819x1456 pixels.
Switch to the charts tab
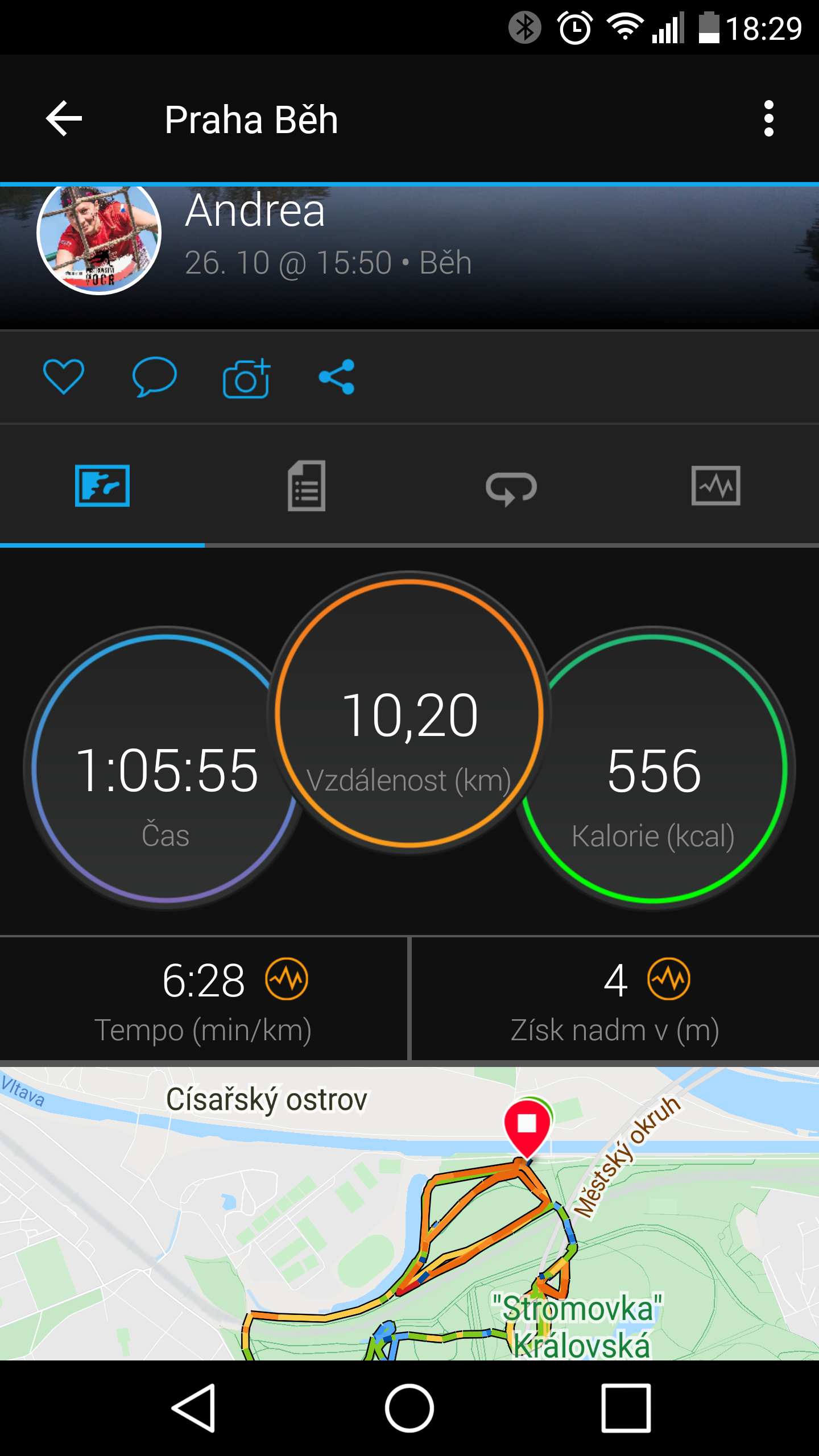[x=716, y=486]
